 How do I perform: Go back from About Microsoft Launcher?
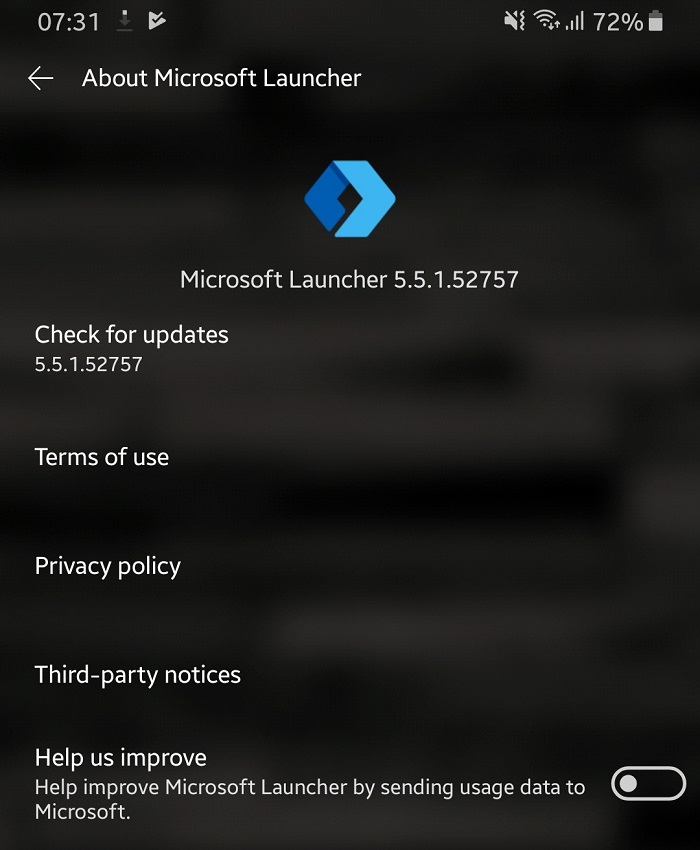40,78
